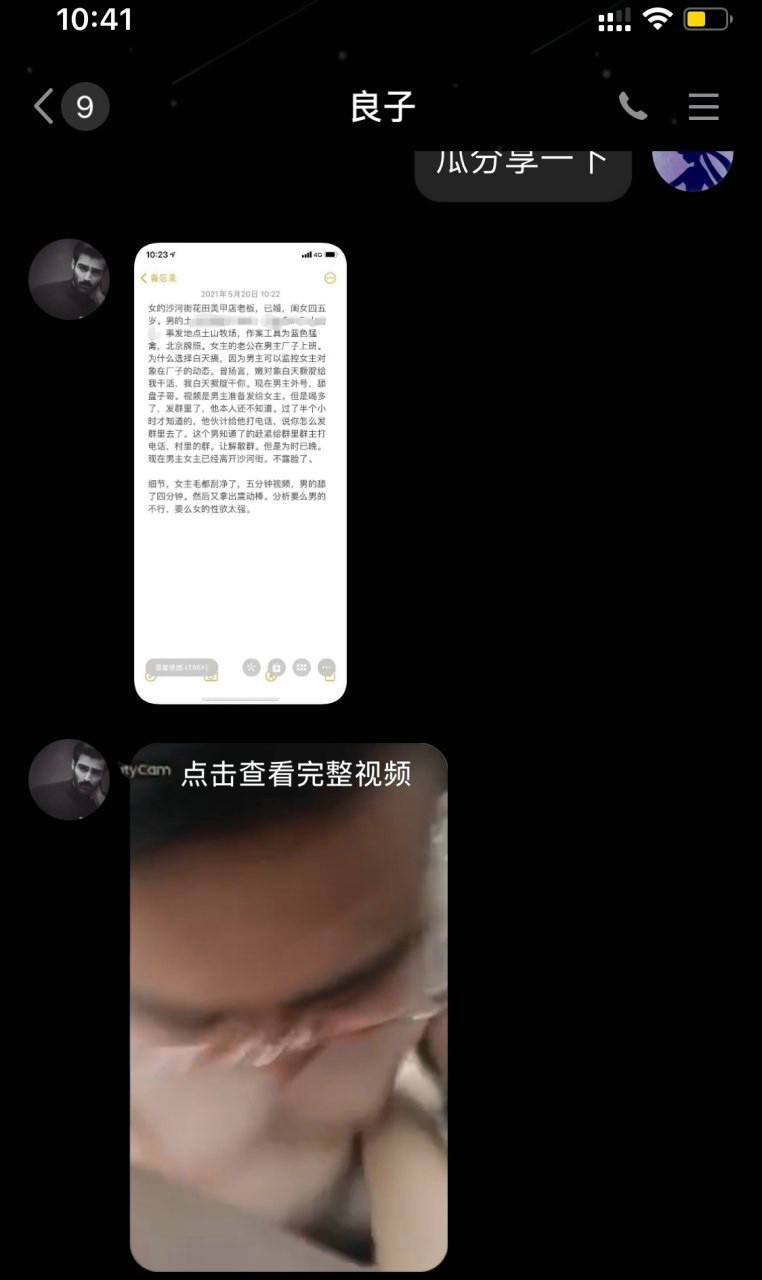
Task: Open the shared notes screenshot image
Action: point(240,473)
